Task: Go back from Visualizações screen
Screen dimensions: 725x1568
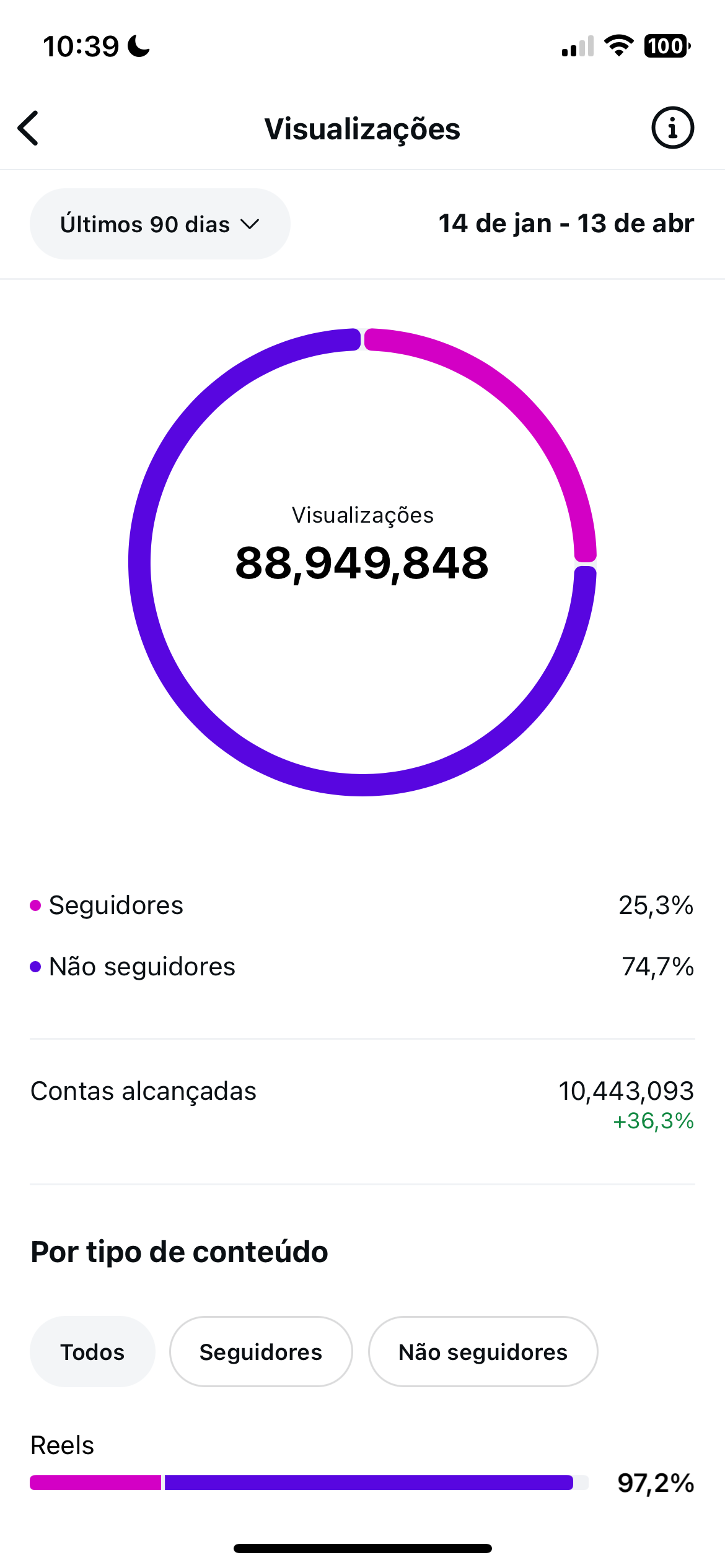Action: [29, 128]
